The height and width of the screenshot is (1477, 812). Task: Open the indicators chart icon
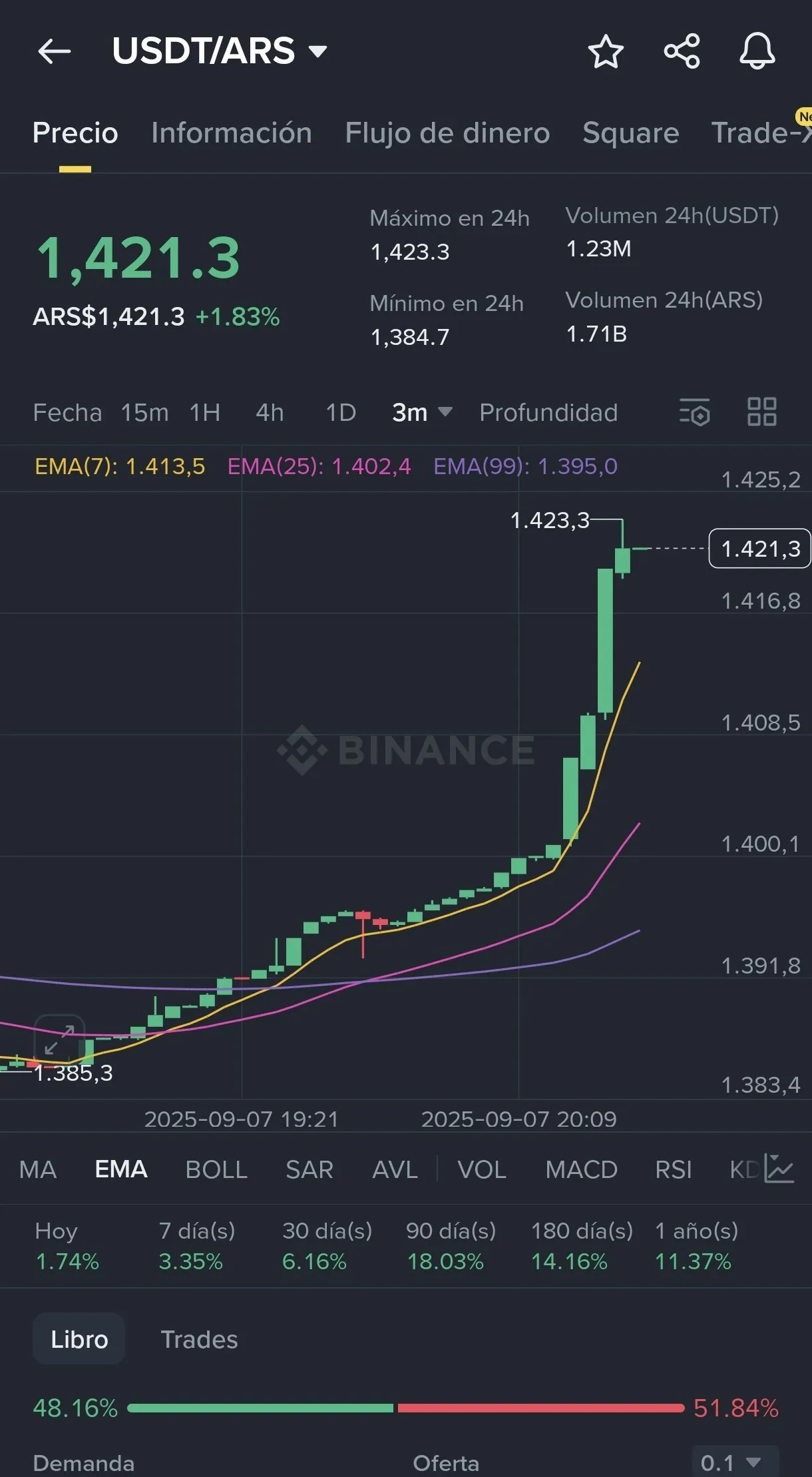point(779,1169)
